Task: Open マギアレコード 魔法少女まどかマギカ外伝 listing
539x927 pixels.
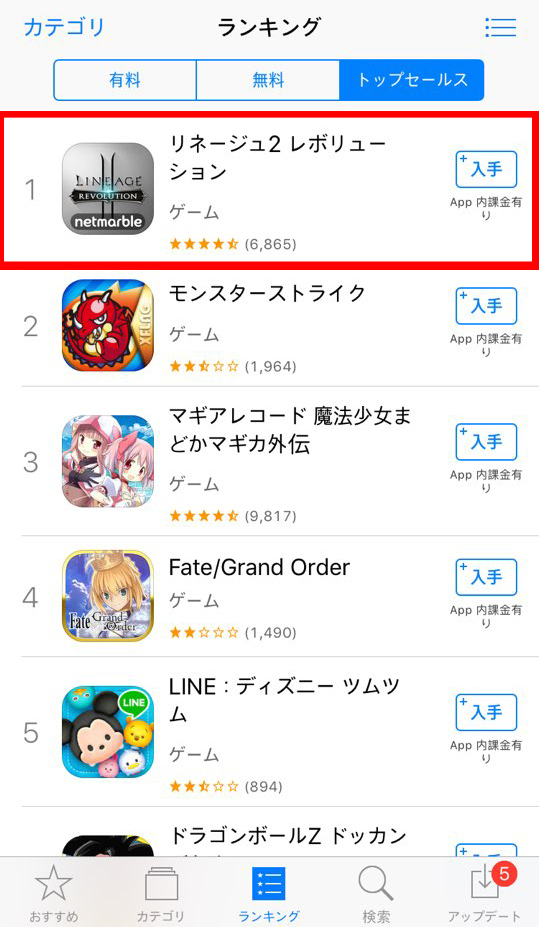Action: [x=270, y=462]
